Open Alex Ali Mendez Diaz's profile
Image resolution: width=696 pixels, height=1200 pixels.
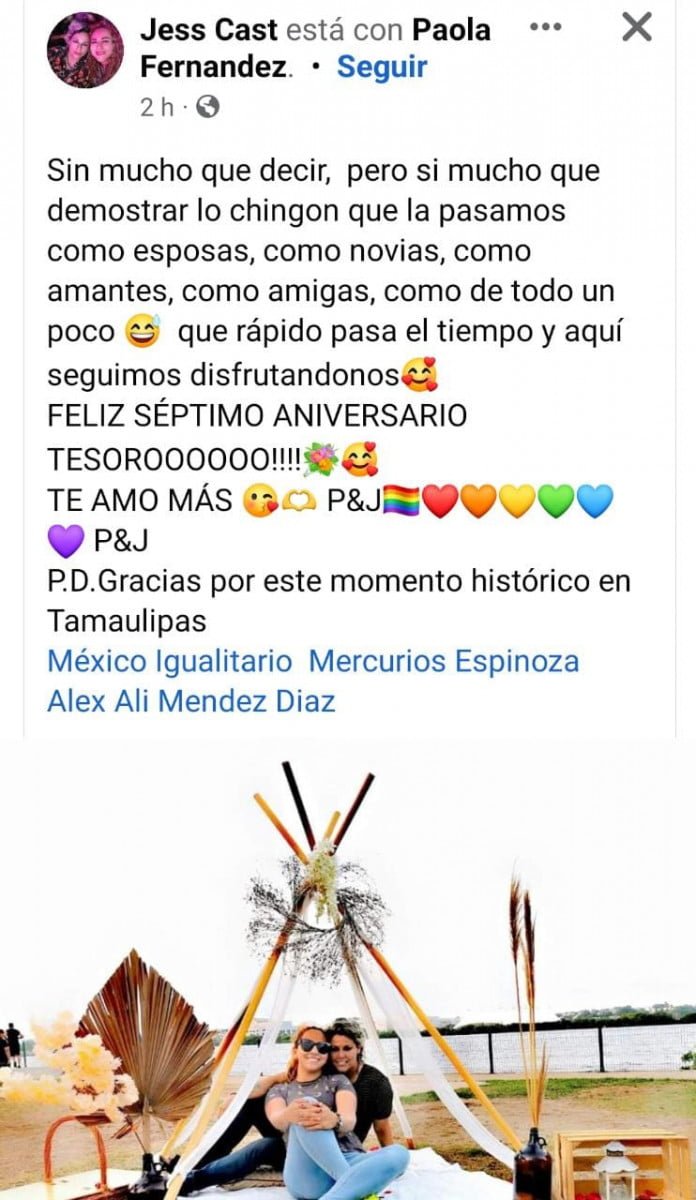coord(191,701)
